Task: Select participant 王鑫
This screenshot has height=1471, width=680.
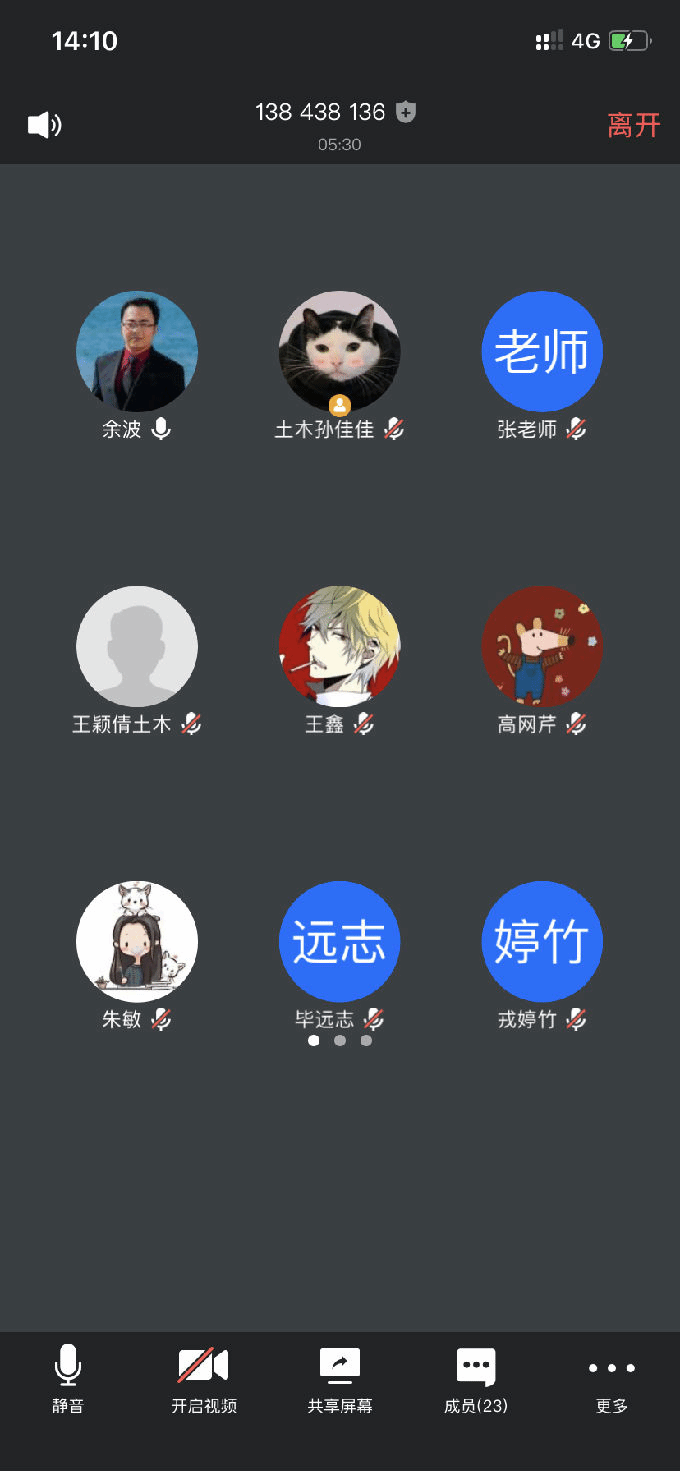Action: 339,647
